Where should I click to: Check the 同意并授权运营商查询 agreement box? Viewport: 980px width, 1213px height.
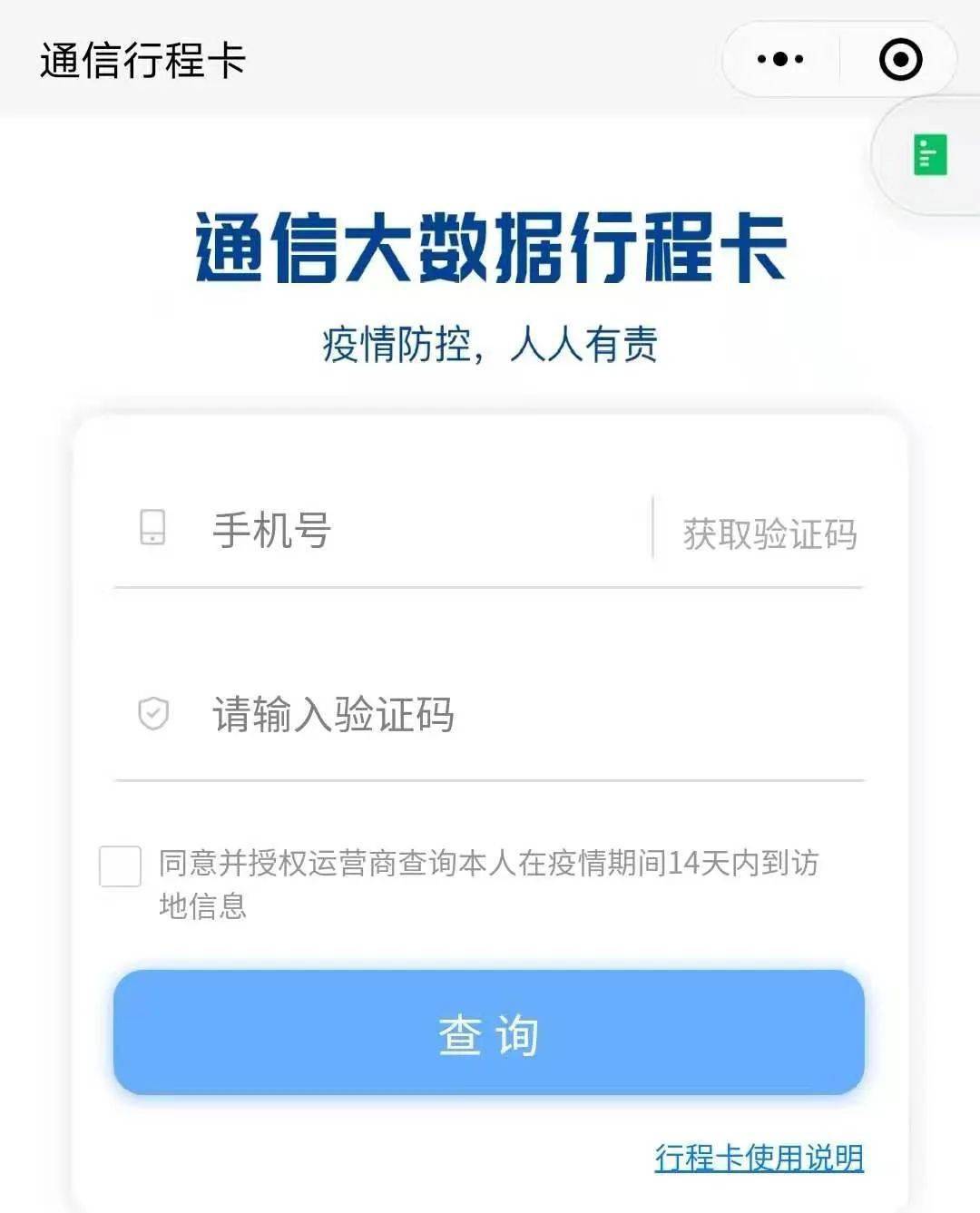click(121, 866)
